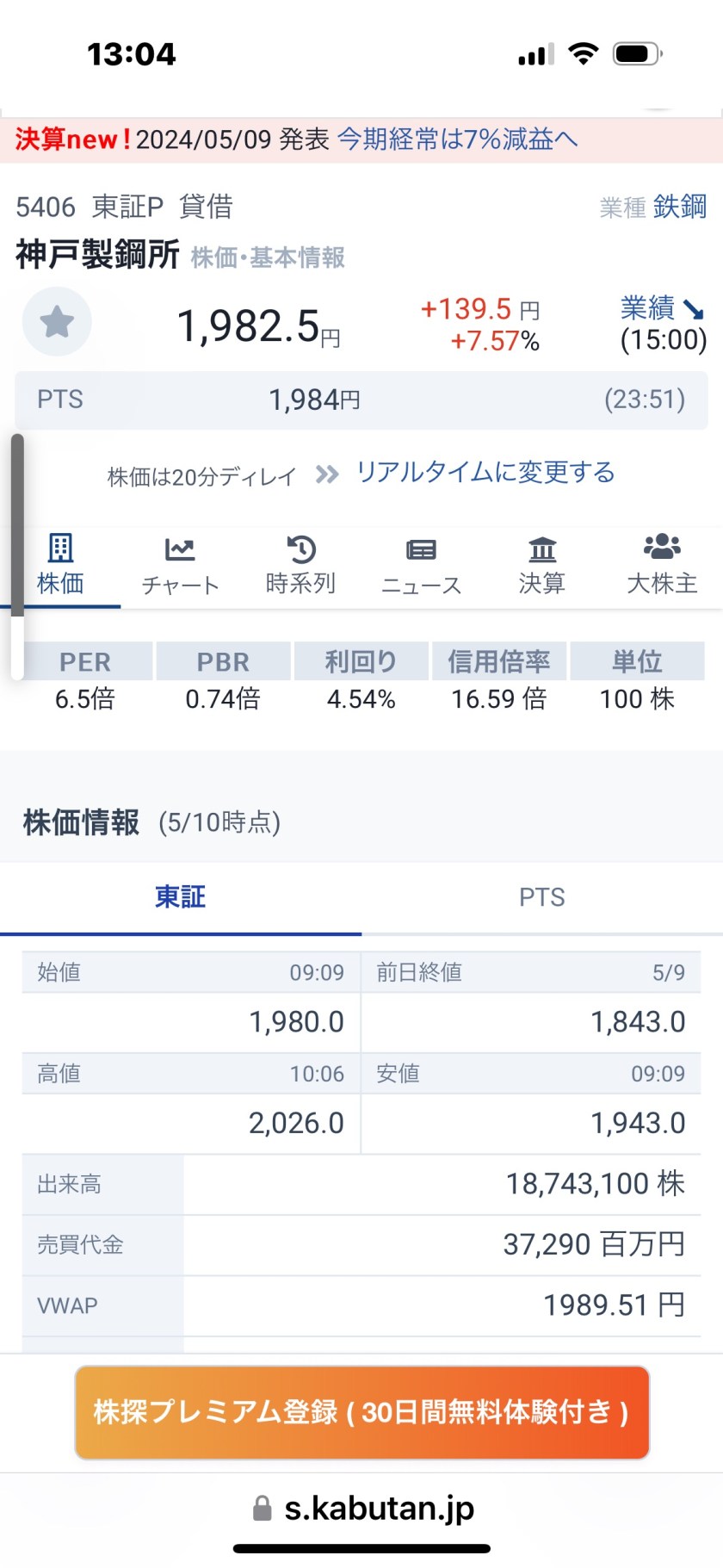Viewport: 723px width, 1568px height.
Task: Open the ニュース tab
Action: [x=421, y=567]
